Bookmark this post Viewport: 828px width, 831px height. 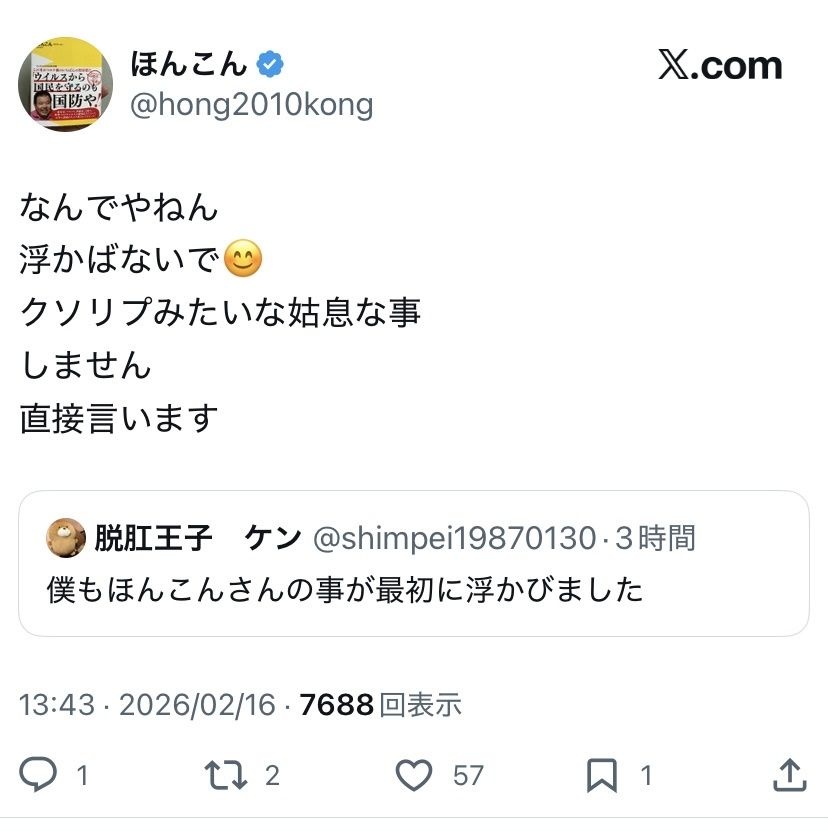tap(602, 774)
